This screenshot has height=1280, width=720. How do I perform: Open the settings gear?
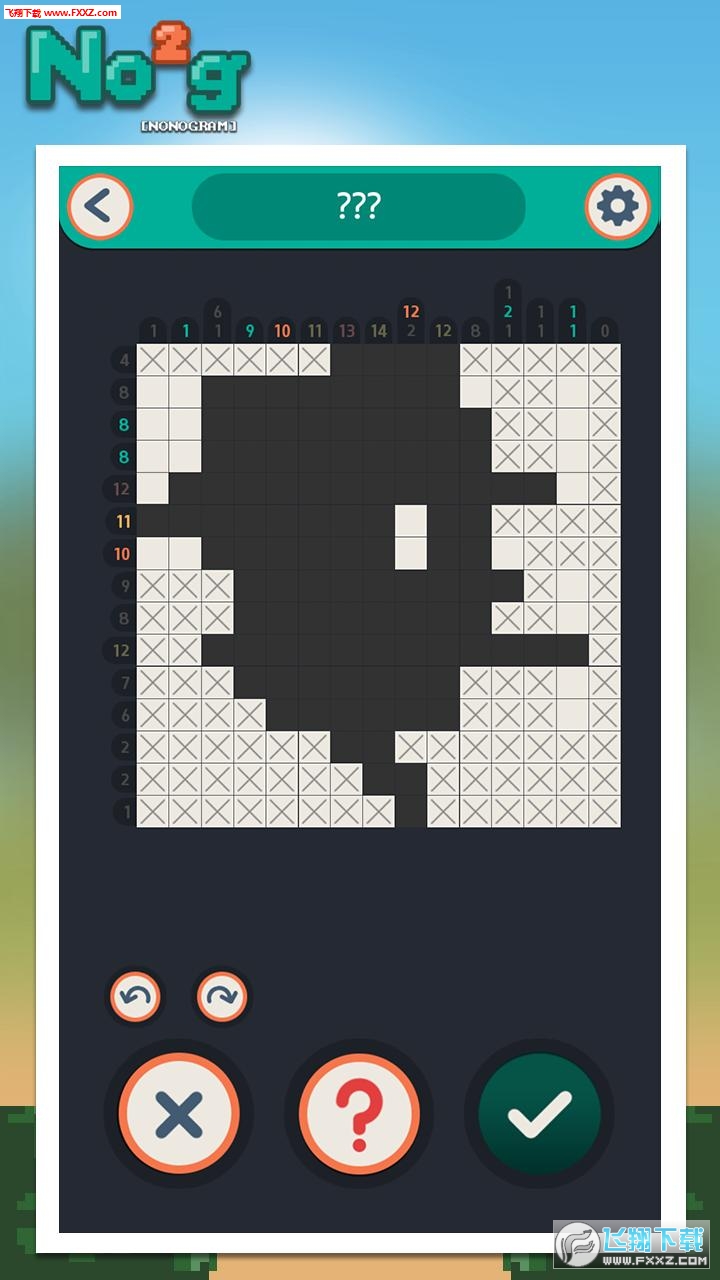coord(617,207)
